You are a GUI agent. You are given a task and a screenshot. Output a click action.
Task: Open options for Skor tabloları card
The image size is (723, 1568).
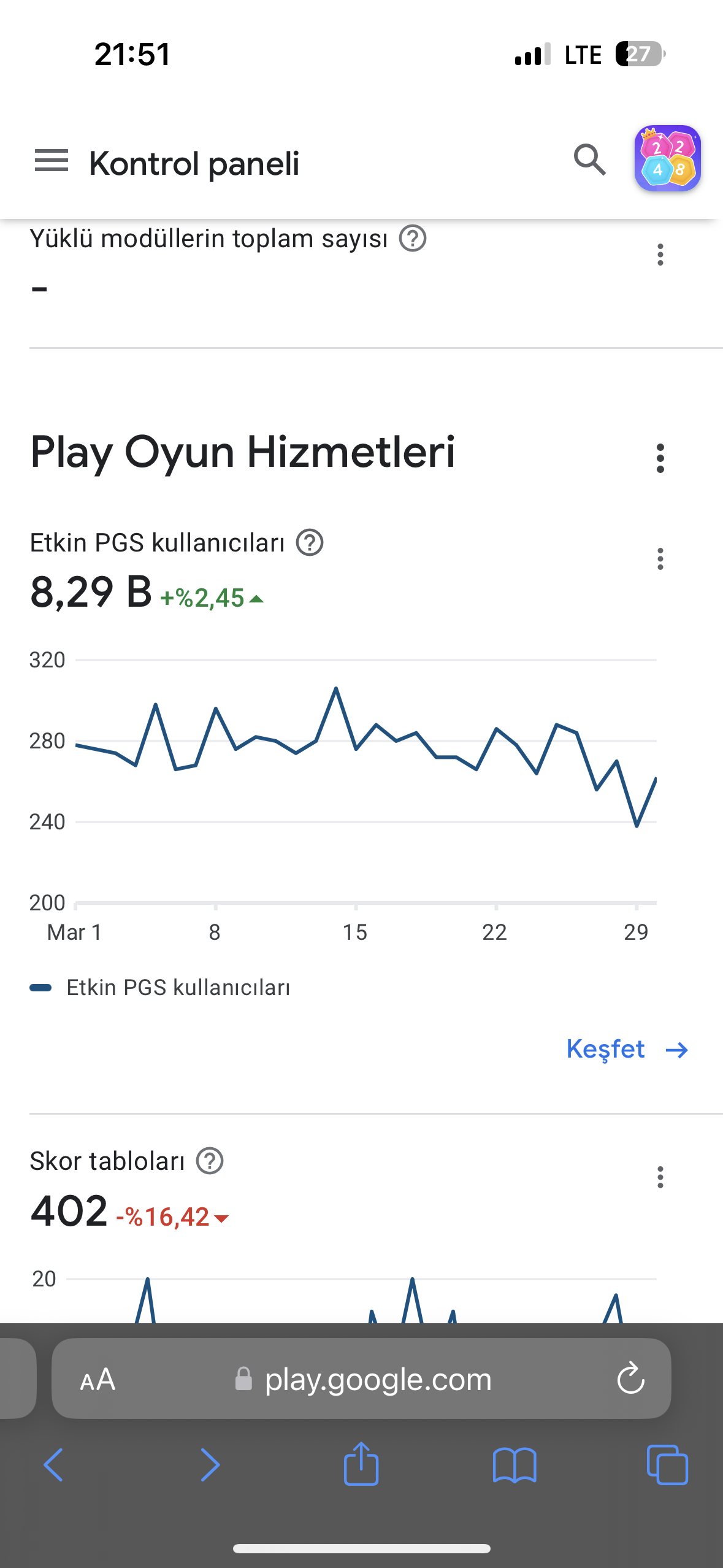660,1177
